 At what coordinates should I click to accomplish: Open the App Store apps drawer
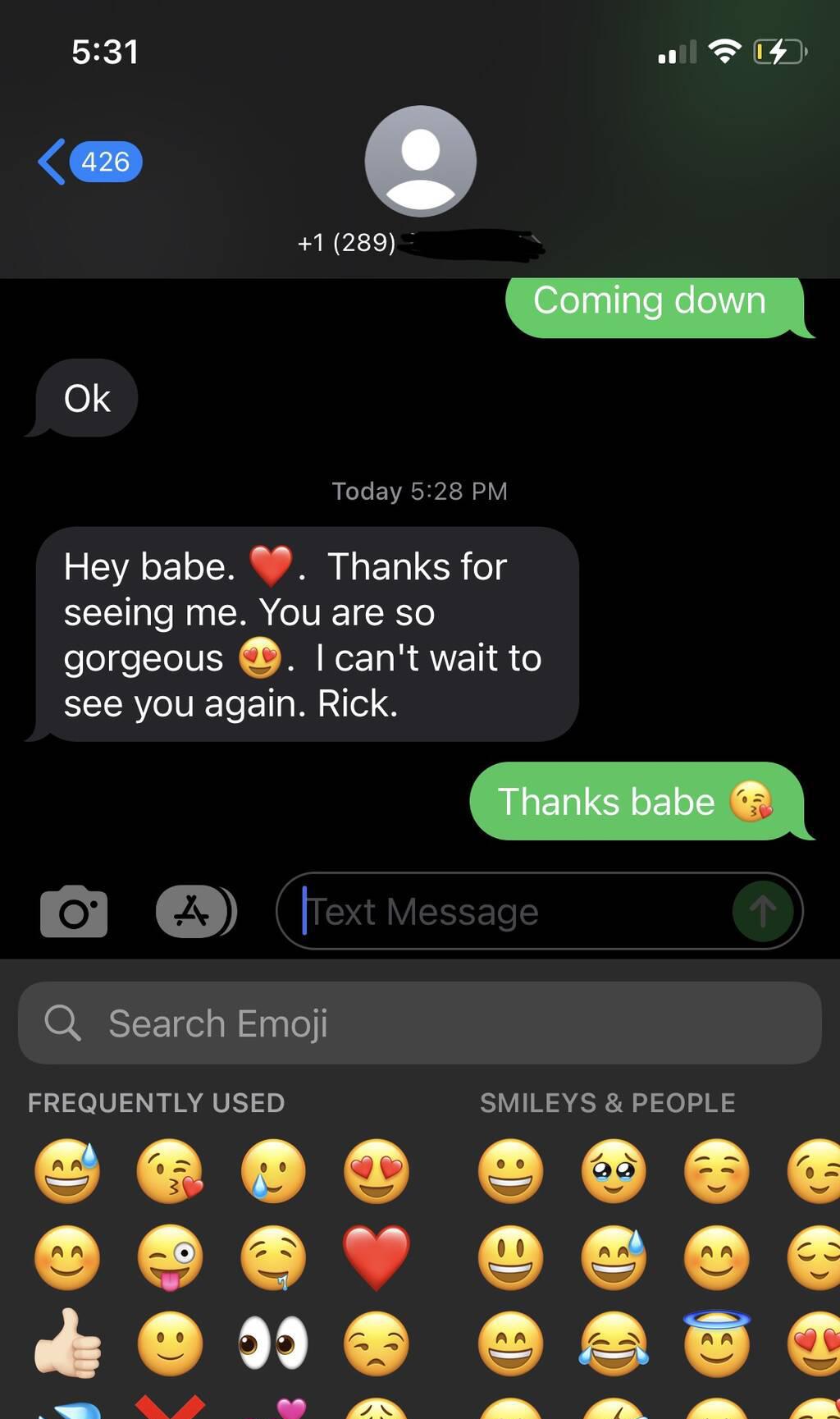pyautogui.click(x=195, y=911)
